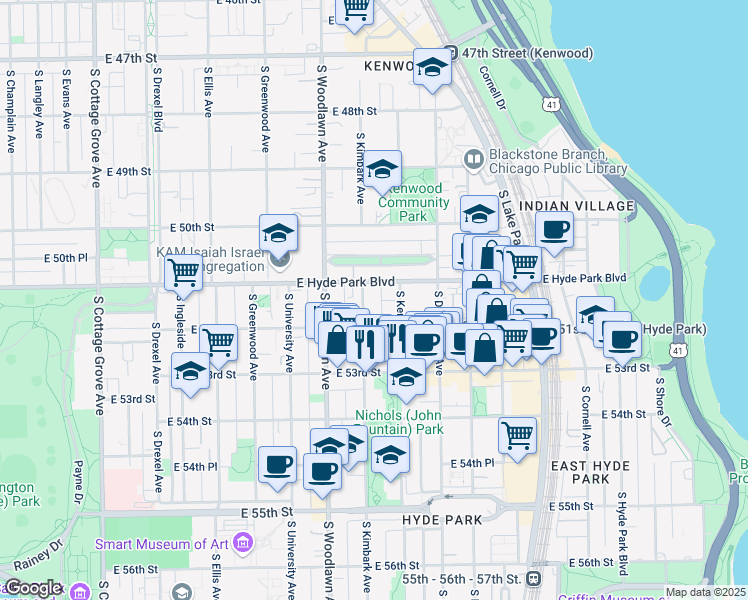Select the 55th - 56th - 57th St. station icon
Image resolution: width=748 pixels, height=600 pixels.
click(533, 579)
